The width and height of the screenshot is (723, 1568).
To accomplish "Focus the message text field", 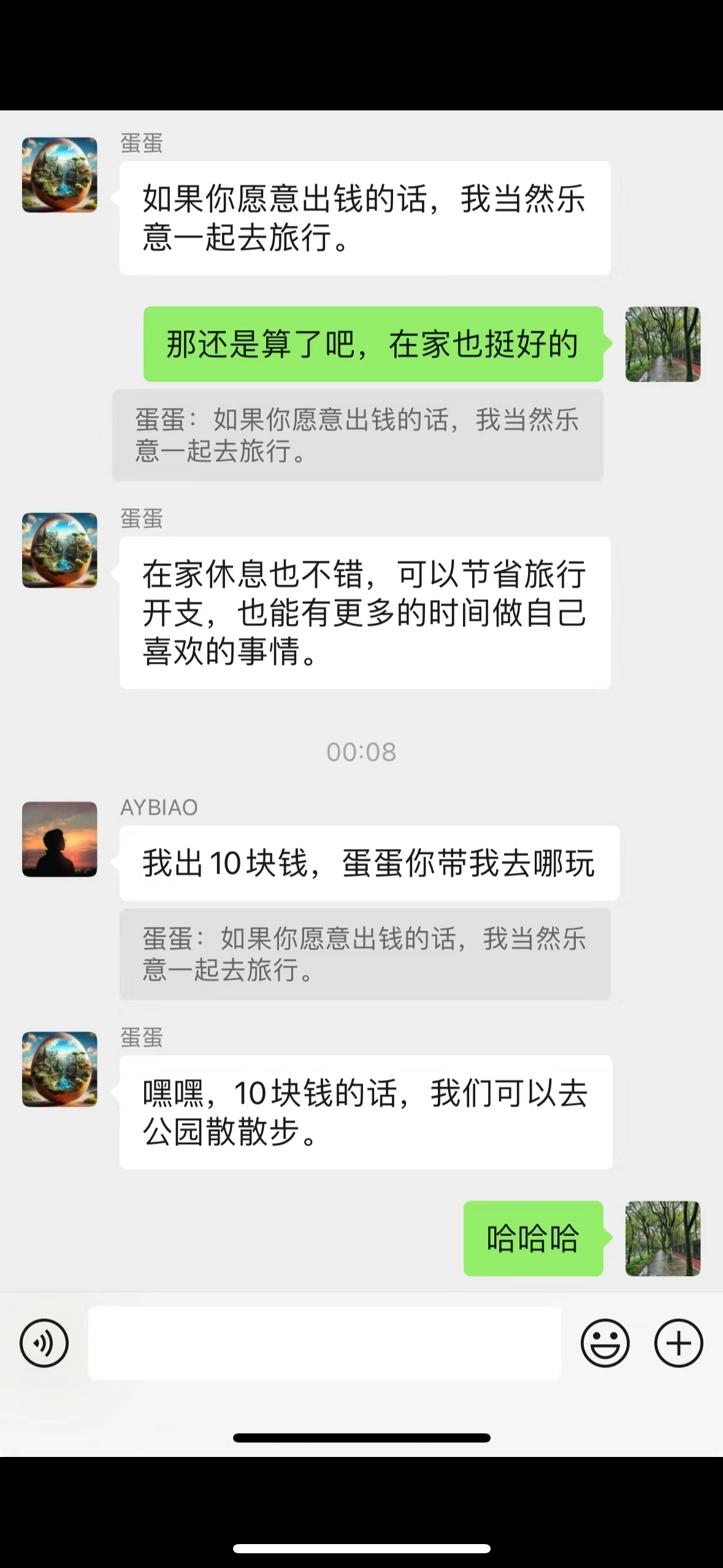I will pos(324,1343).
